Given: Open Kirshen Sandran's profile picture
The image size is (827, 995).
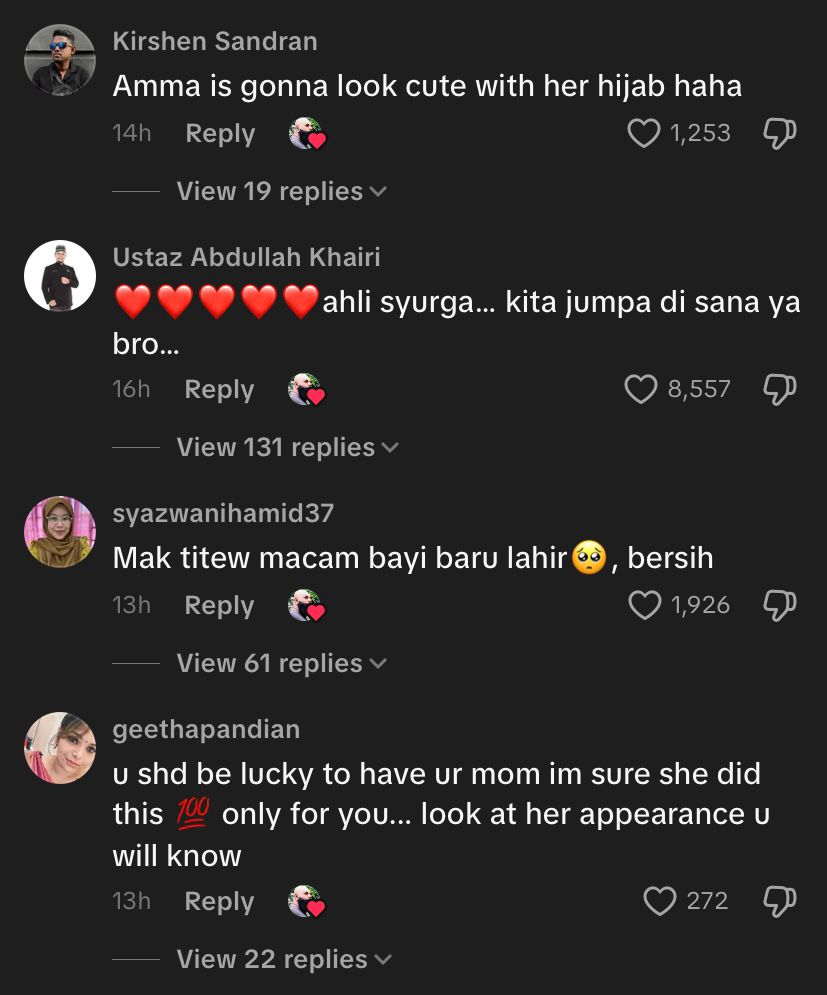Looking at the screenshot, I should click(x=59, y=60).
